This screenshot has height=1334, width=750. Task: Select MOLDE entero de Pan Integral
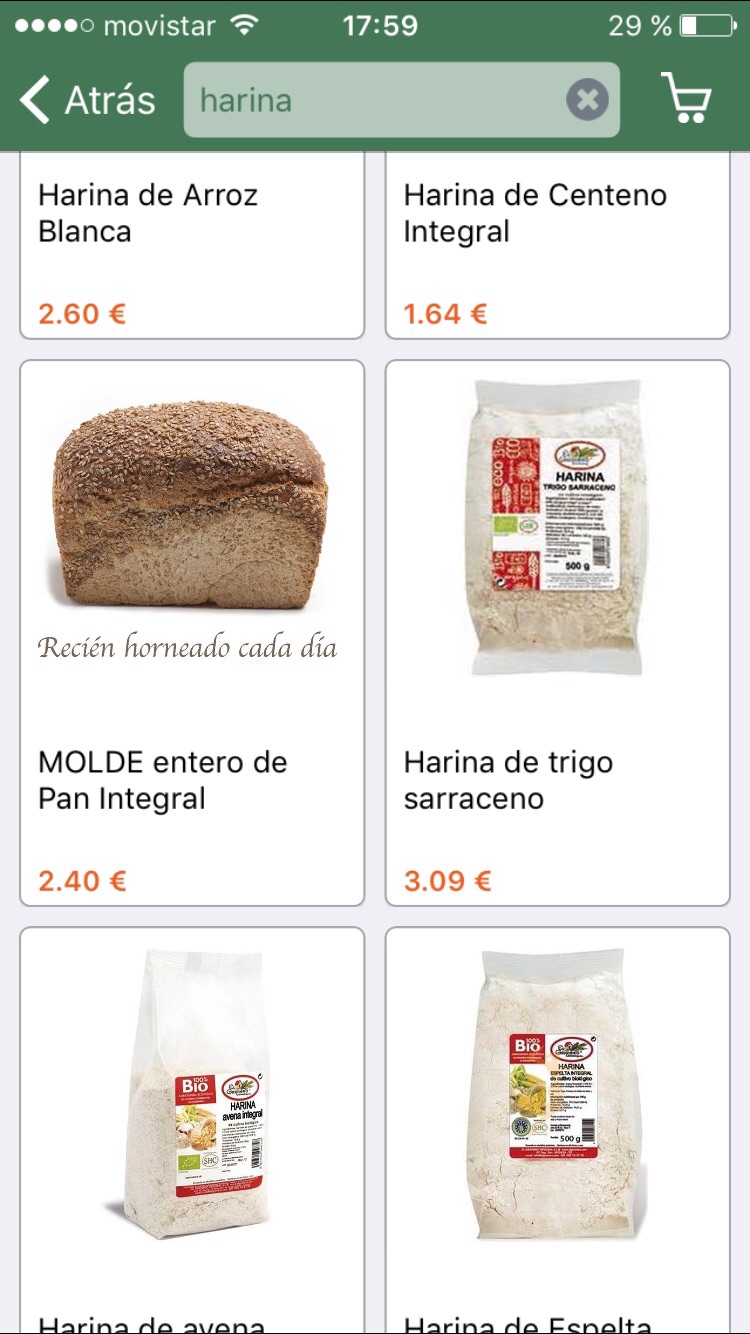[192, 632]
